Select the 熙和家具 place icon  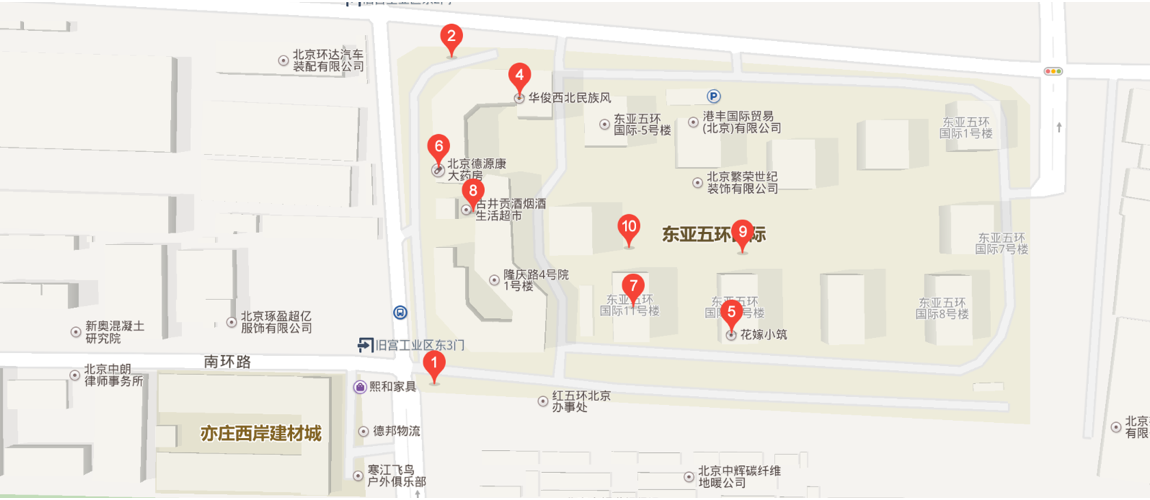360,386
